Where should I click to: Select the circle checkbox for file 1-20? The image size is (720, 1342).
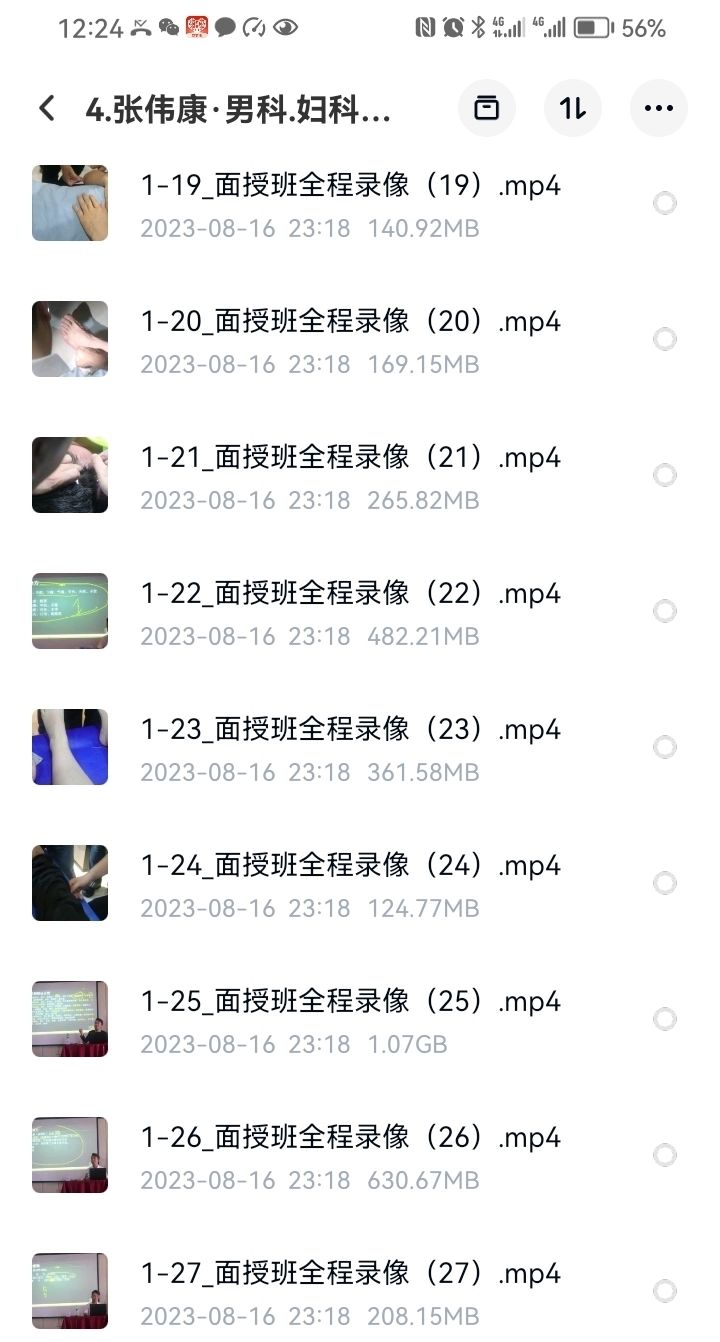coord(663,339)
